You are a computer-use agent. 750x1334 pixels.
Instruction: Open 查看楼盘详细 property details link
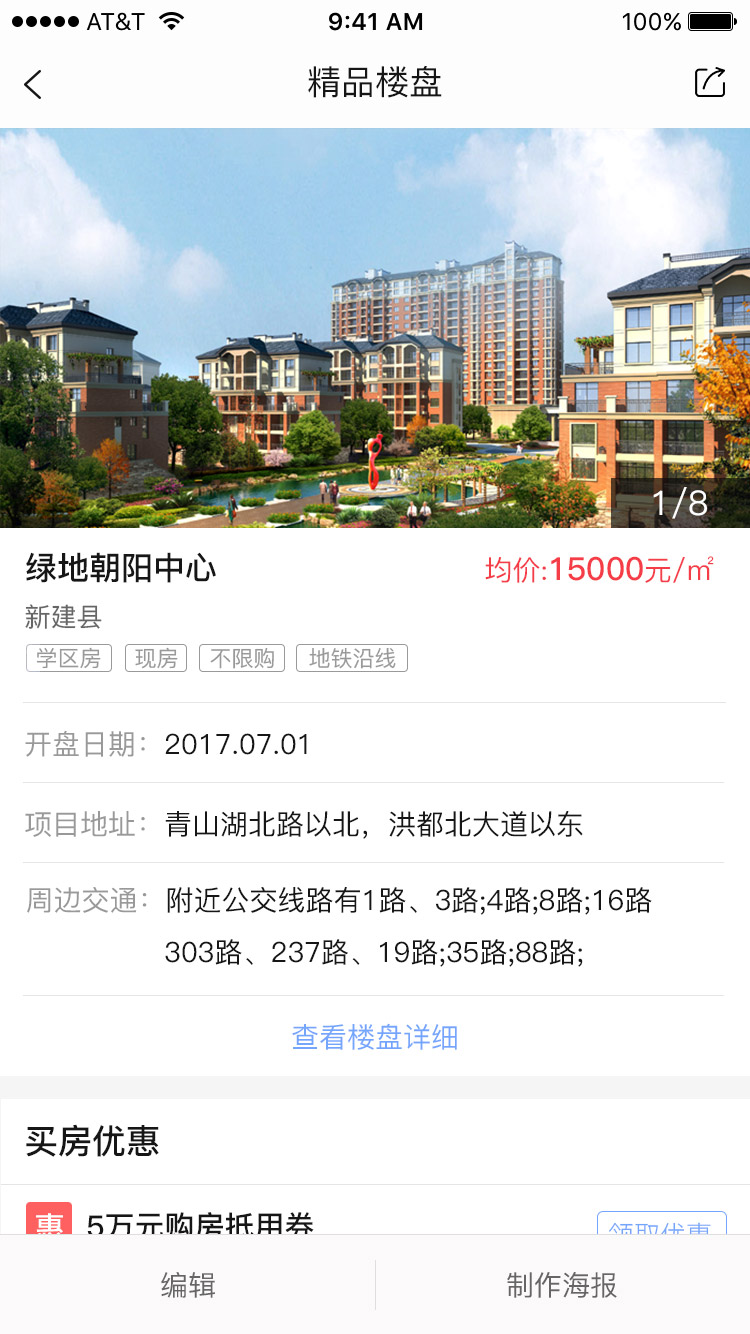tap(374, 1038)
